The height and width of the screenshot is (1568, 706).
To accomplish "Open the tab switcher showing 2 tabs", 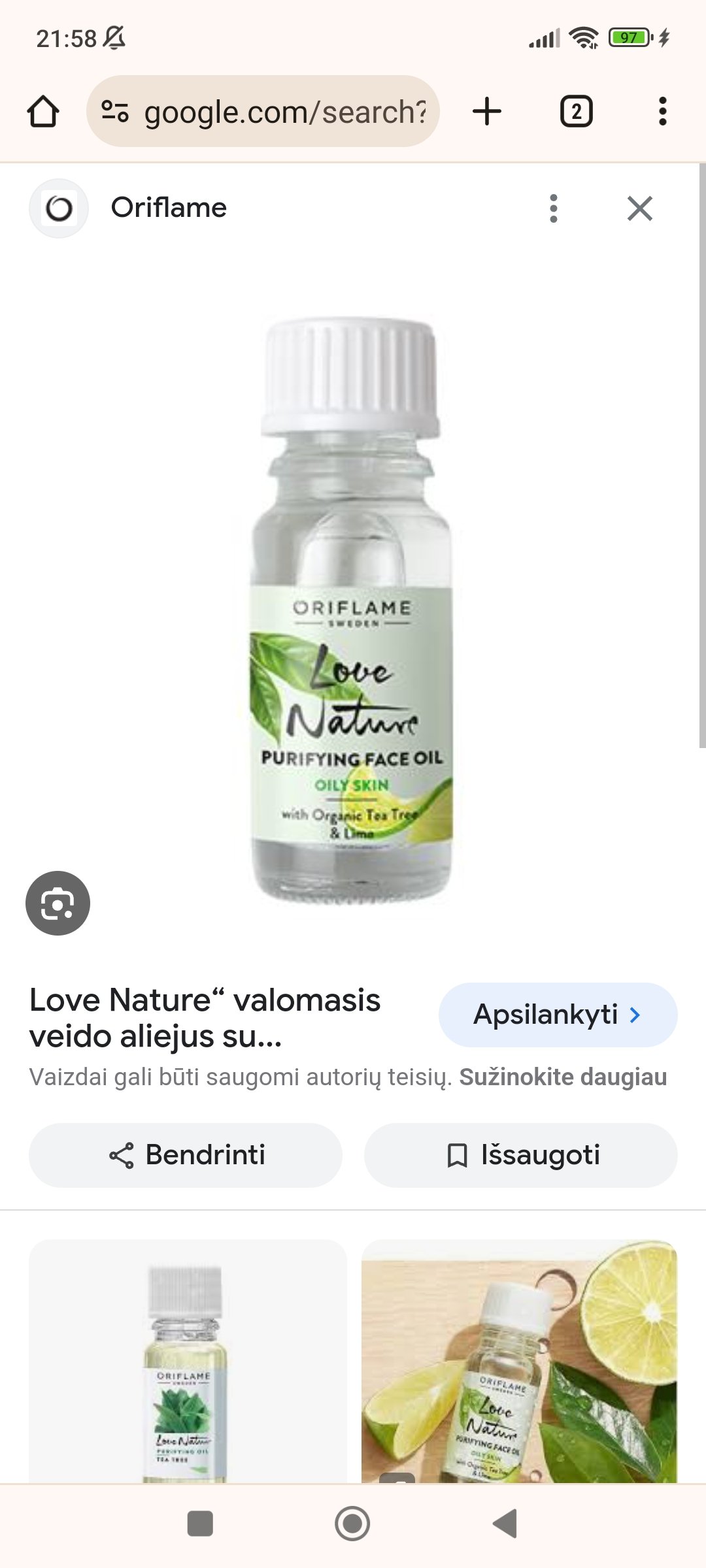I will 576,111.
